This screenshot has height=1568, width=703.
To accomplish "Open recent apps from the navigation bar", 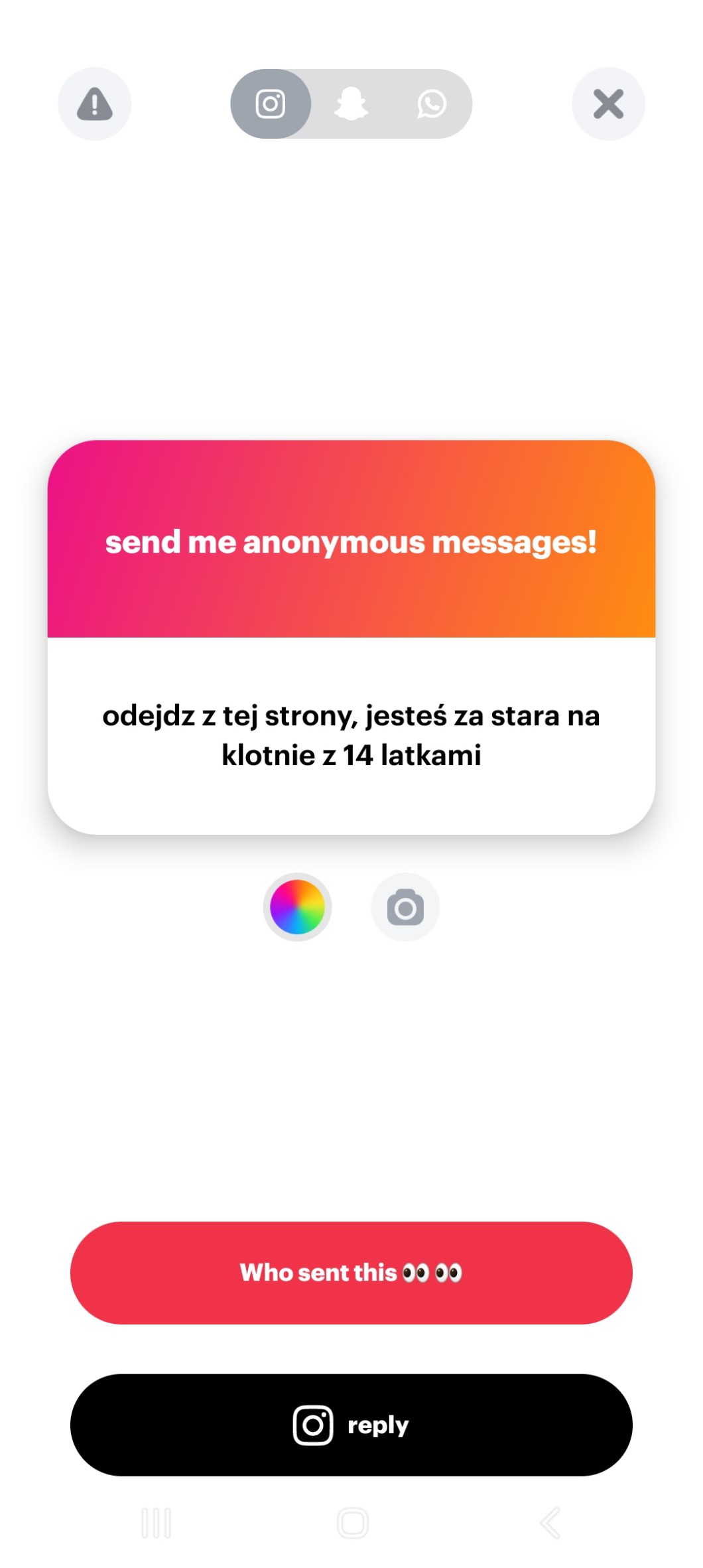I will click(157, 1522).
